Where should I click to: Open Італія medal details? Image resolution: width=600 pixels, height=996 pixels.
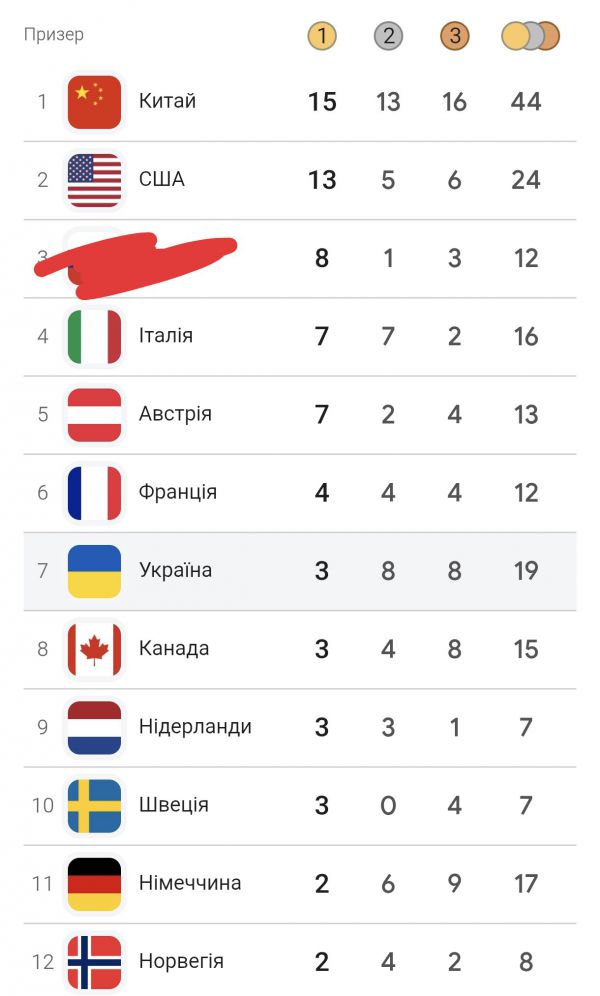pyautogui.click(x=166, y=336)
